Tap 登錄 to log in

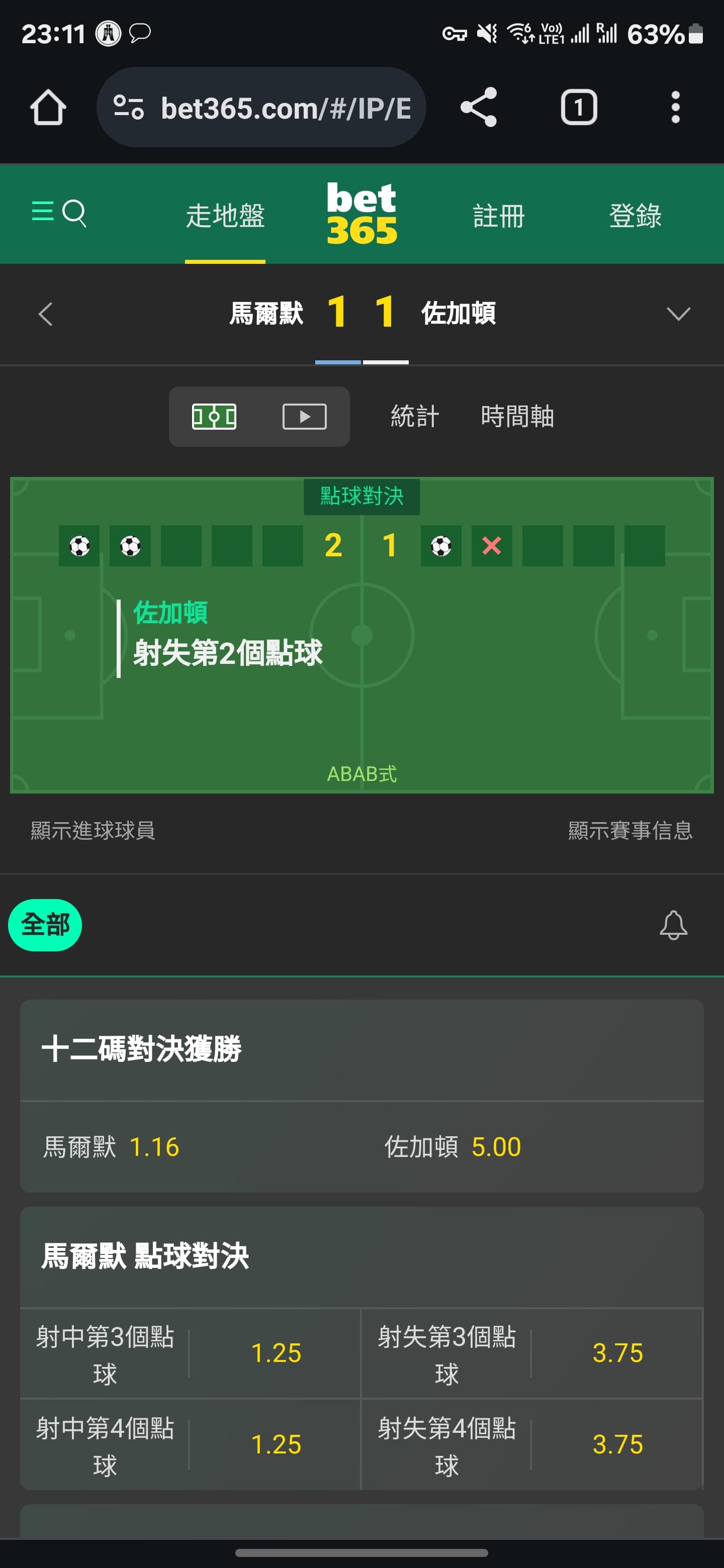(x=635, y=216)
